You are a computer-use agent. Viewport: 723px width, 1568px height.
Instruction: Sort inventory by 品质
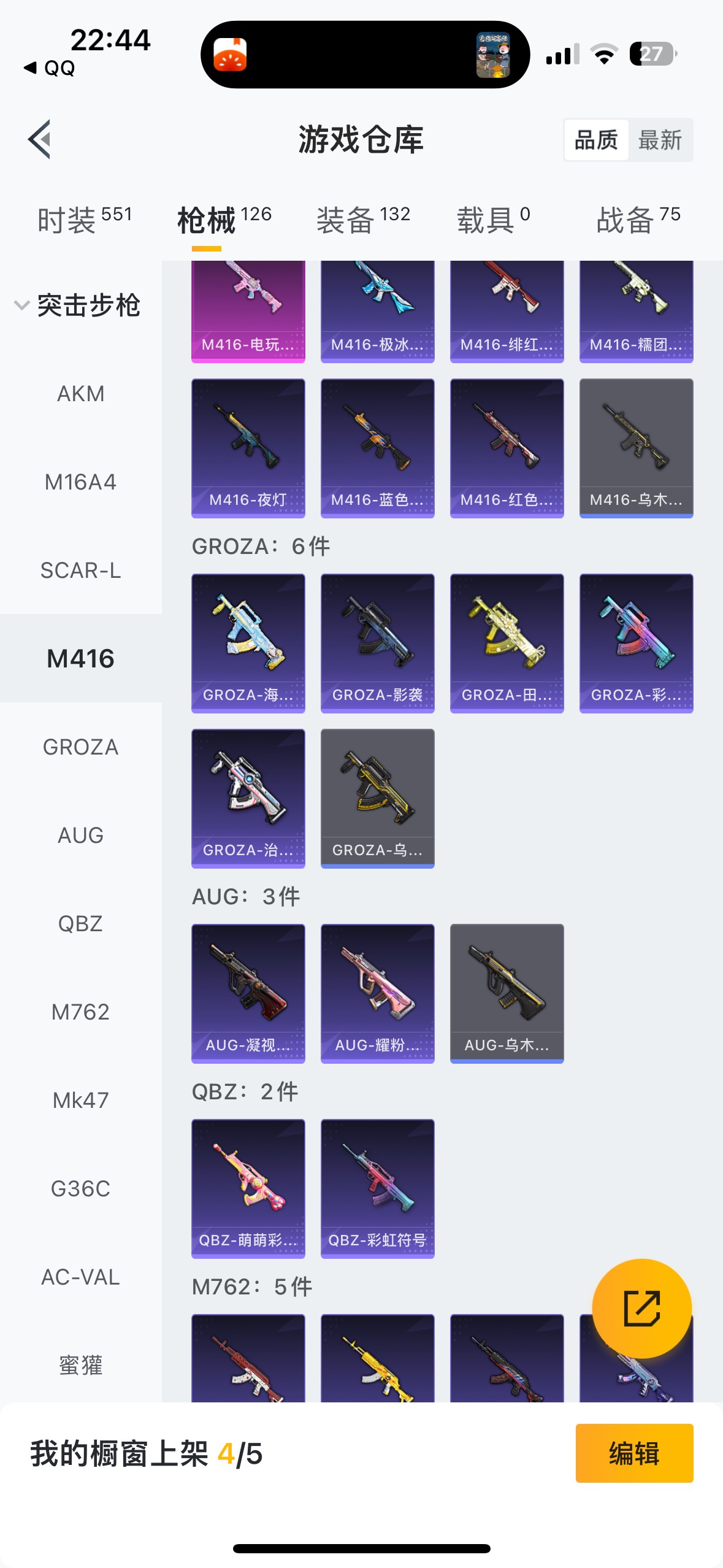[x=595, y=140]
